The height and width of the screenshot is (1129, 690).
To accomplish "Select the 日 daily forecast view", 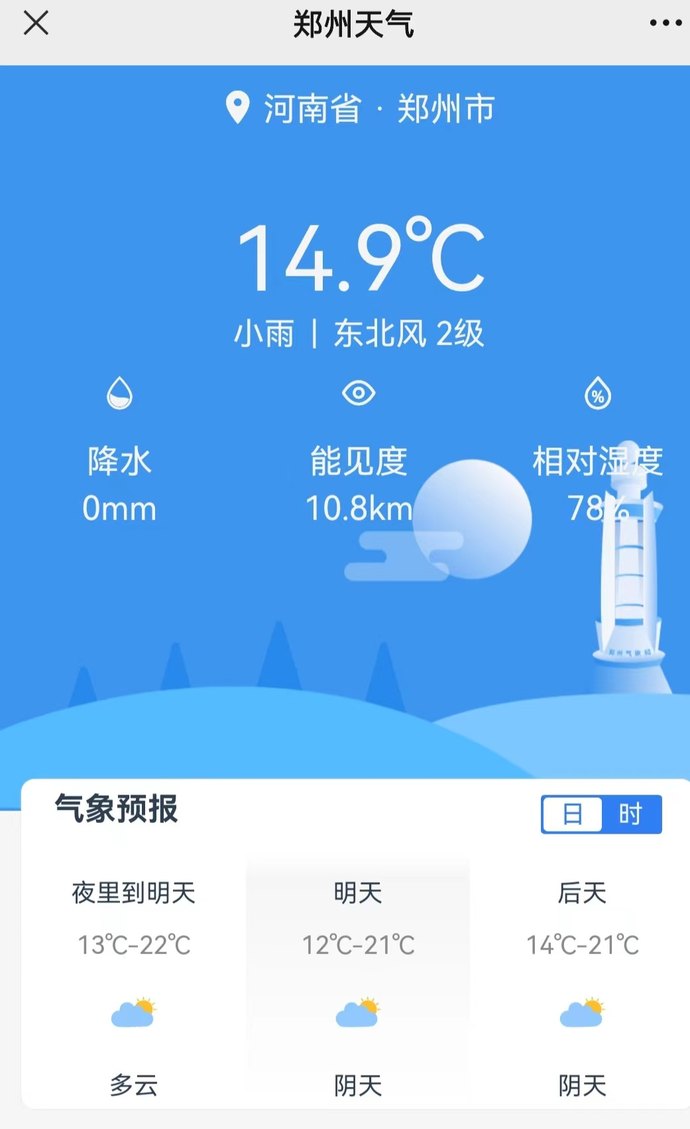I will click(573, 814).
